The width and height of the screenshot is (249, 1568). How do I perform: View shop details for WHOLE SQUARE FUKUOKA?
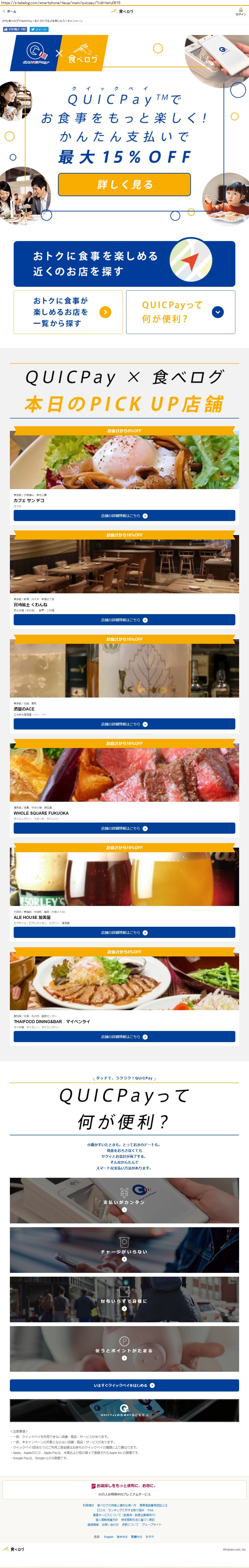pyautogui.click(x=124, y=828)
